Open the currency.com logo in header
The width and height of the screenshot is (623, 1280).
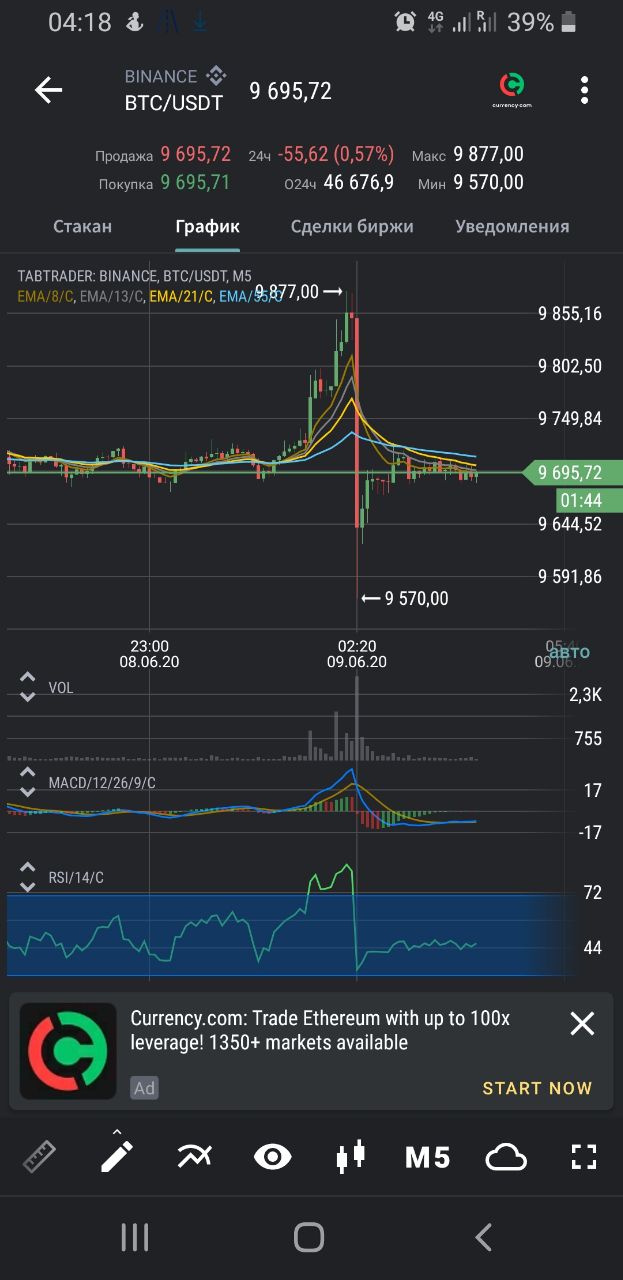coord(511,90)
